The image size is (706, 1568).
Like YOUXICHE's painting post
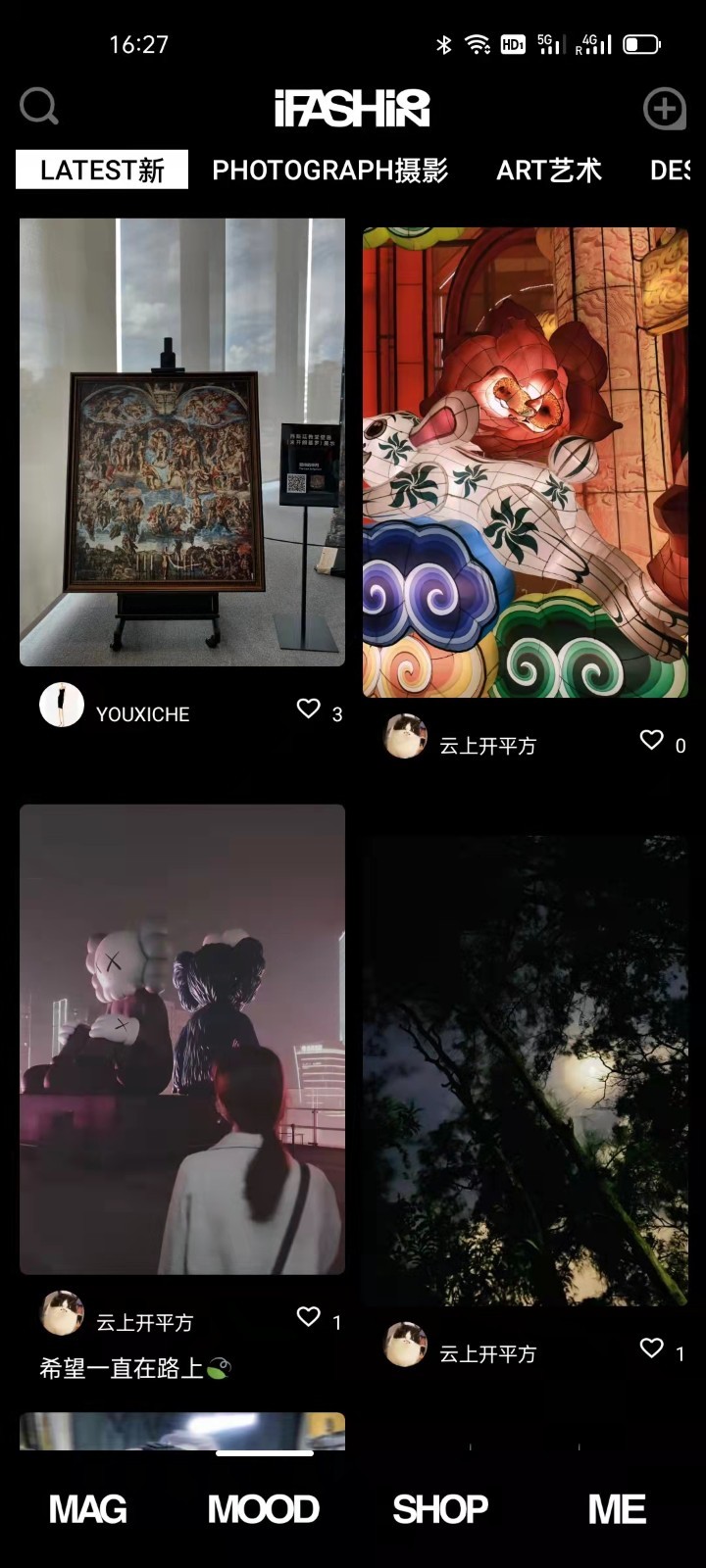click(x=309, y=709)
